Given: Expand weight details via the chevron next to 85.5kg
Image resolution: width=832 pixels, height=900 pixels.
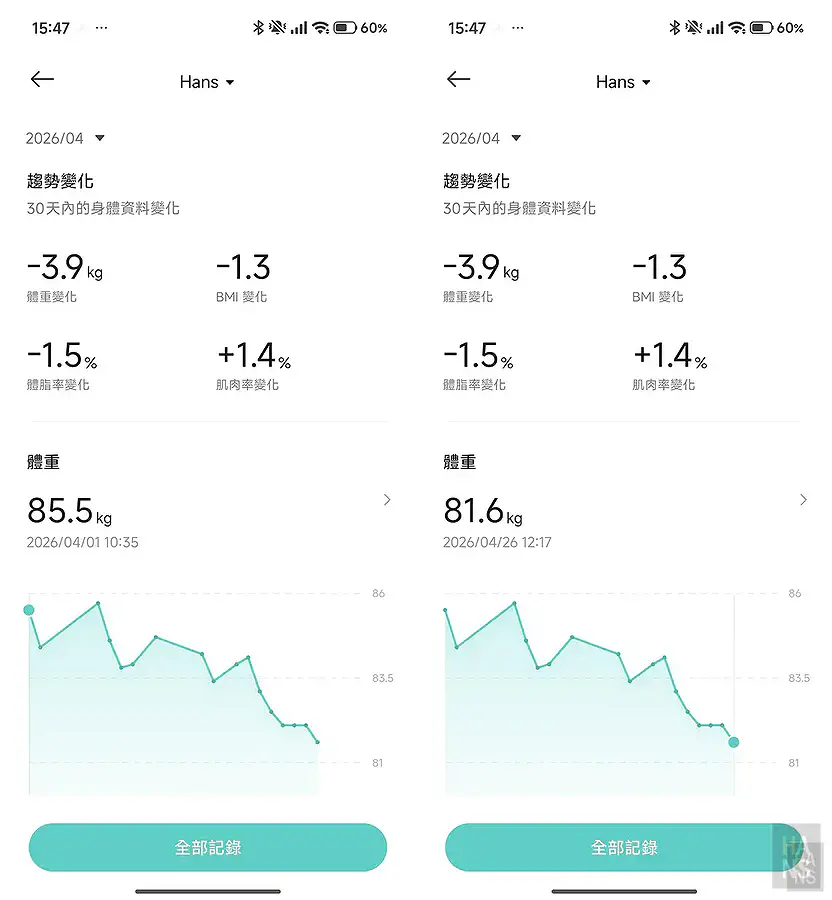Looking at the screenshot, I should (386, 500).
